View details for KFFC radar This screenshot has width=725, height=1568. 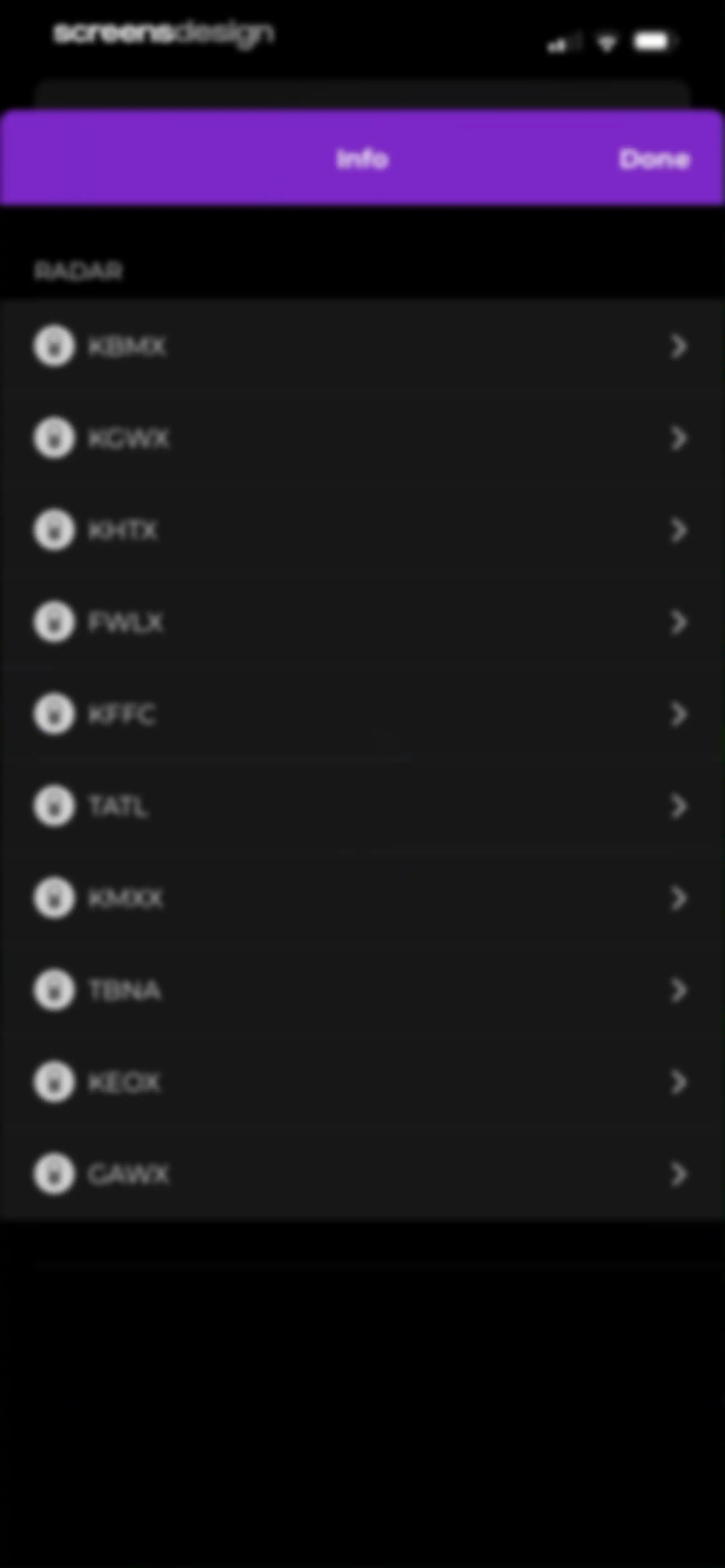pos(362,714)
